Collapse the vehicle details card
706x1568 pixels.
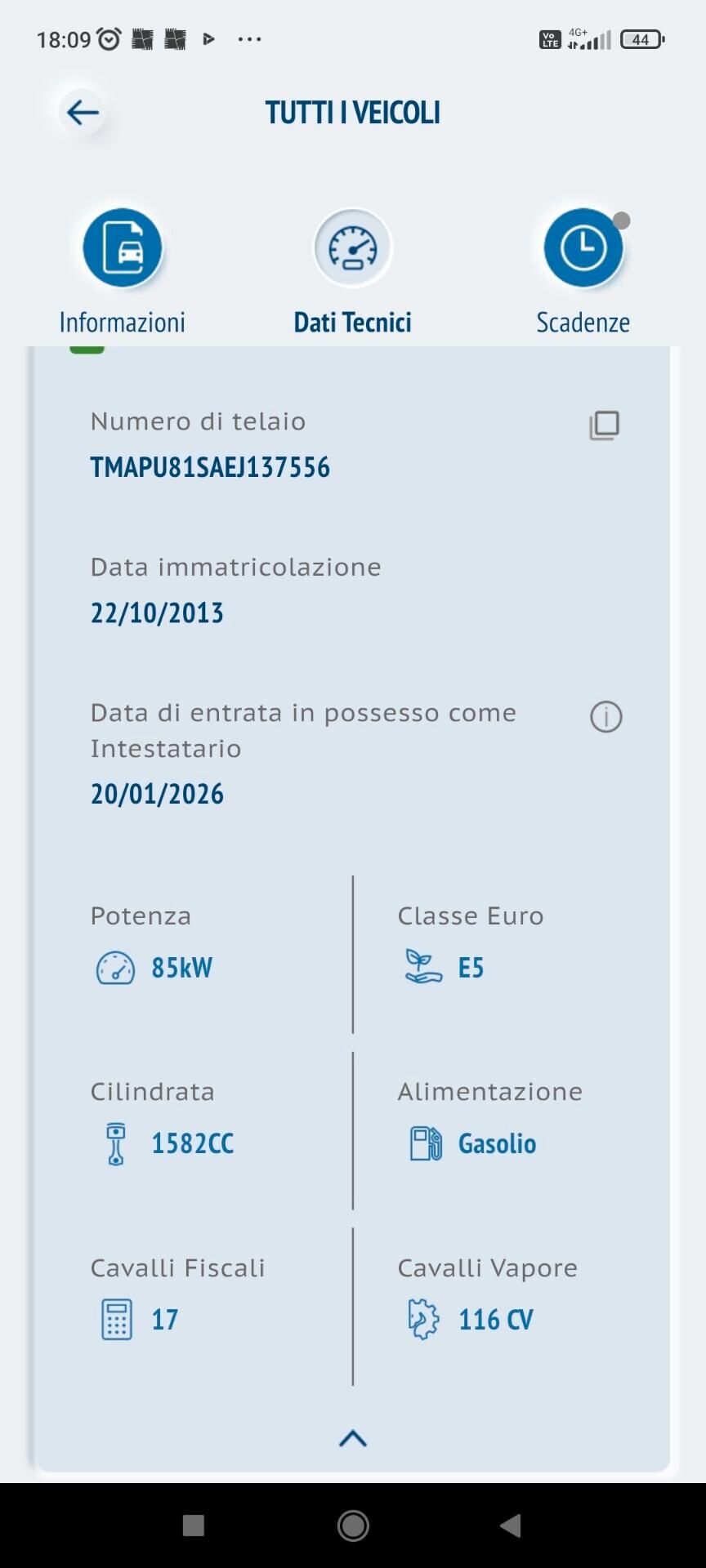[x=353, y=1439]
